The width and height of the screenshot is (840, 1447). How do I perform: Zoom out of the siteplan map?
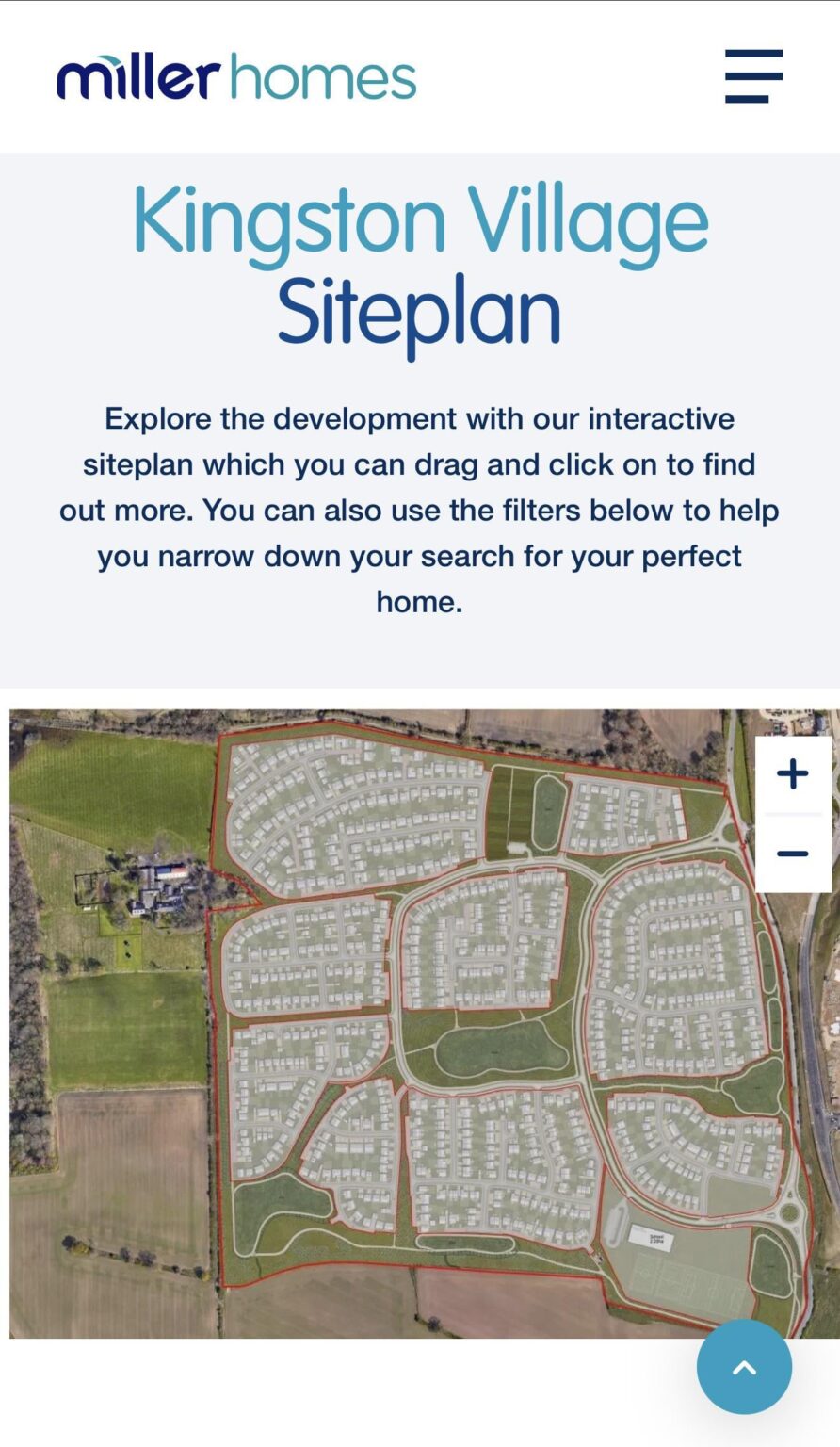click(x=793, y=854)
